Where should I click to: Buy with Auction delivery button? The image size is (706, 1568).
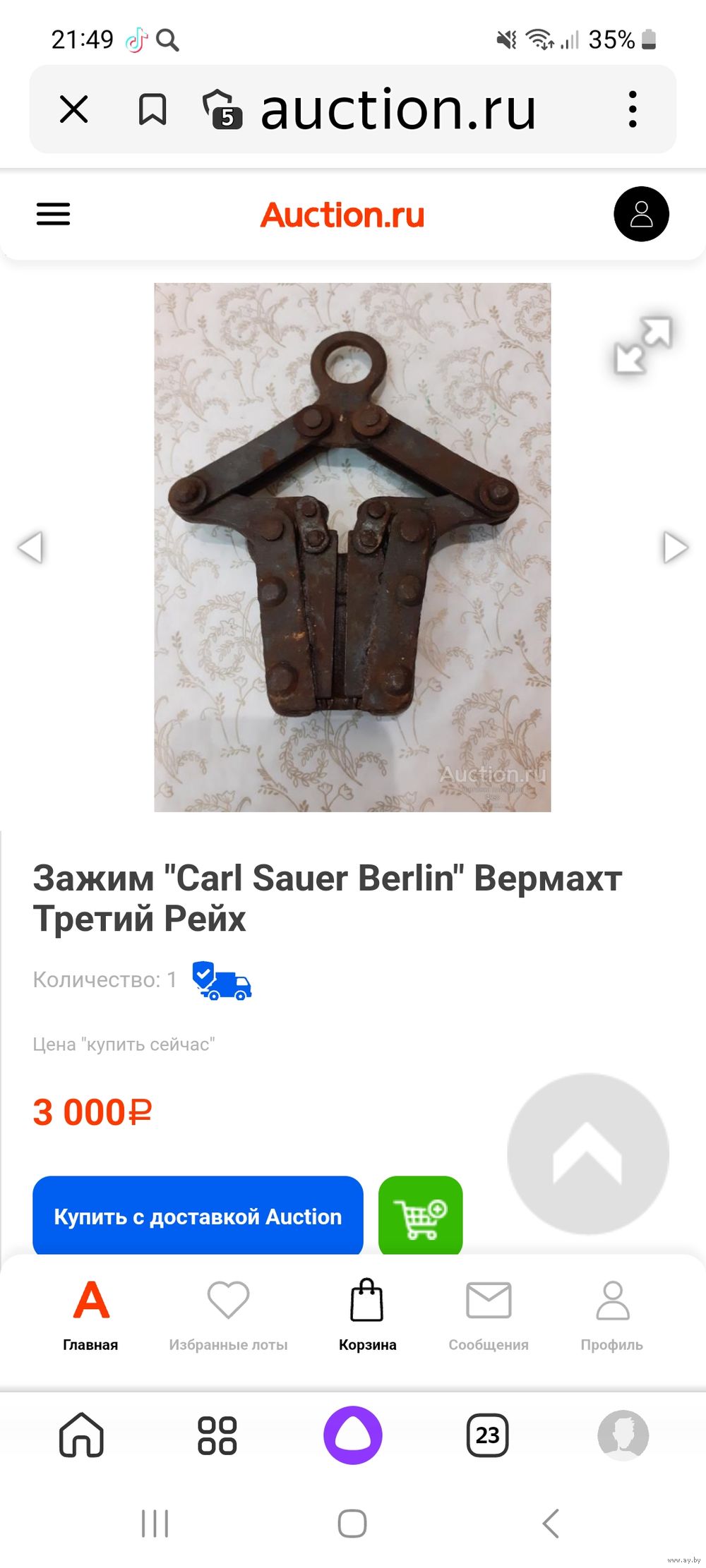[x=198, y=1216]
